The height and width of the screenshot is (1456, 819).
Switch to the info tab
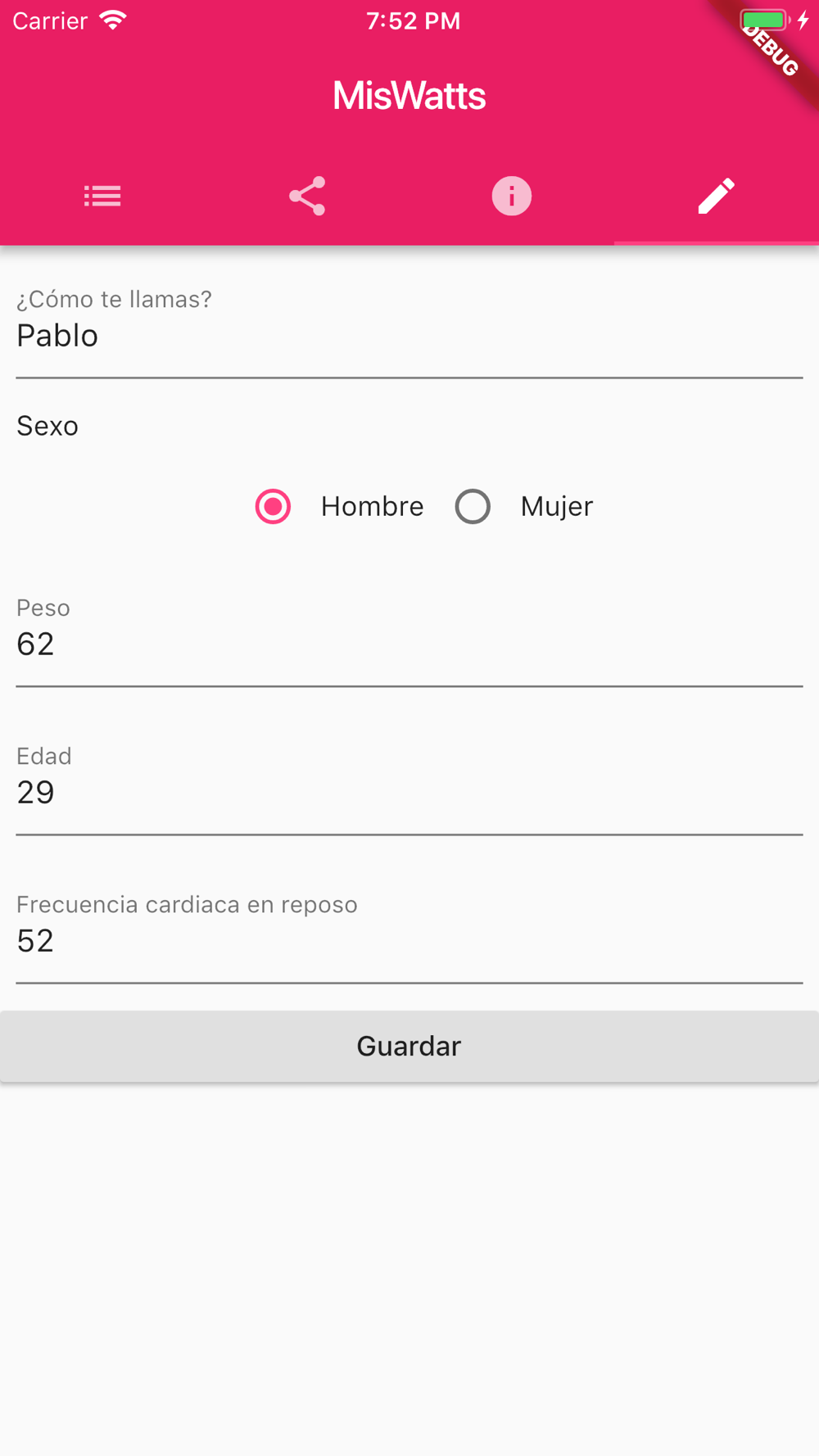click(512, 197)
